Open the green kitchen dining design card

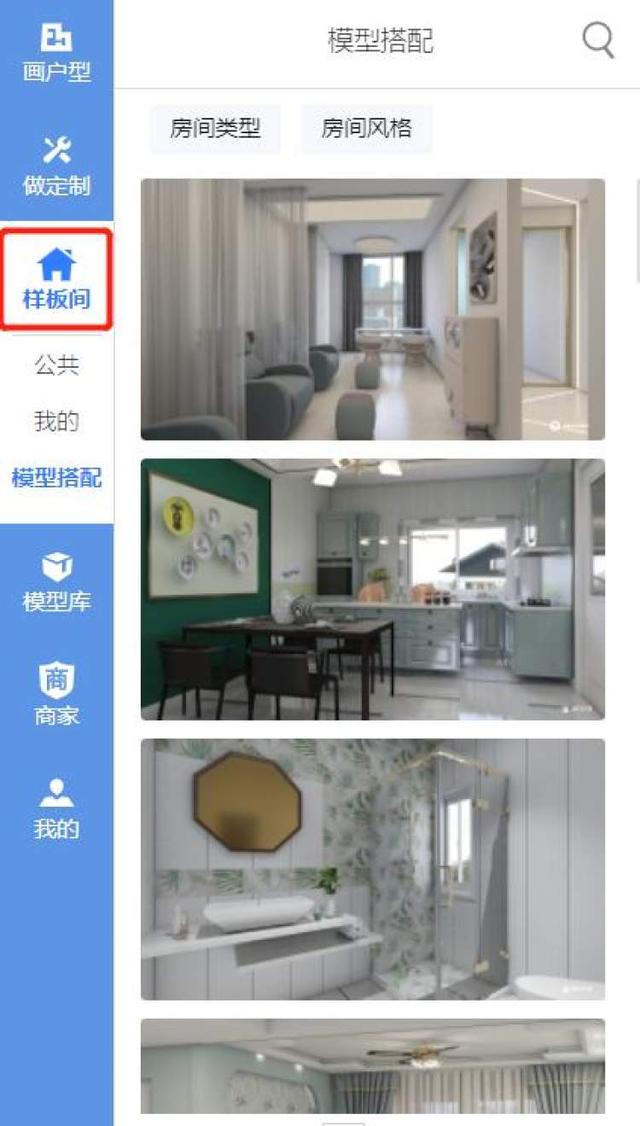[x=372, y=589]
